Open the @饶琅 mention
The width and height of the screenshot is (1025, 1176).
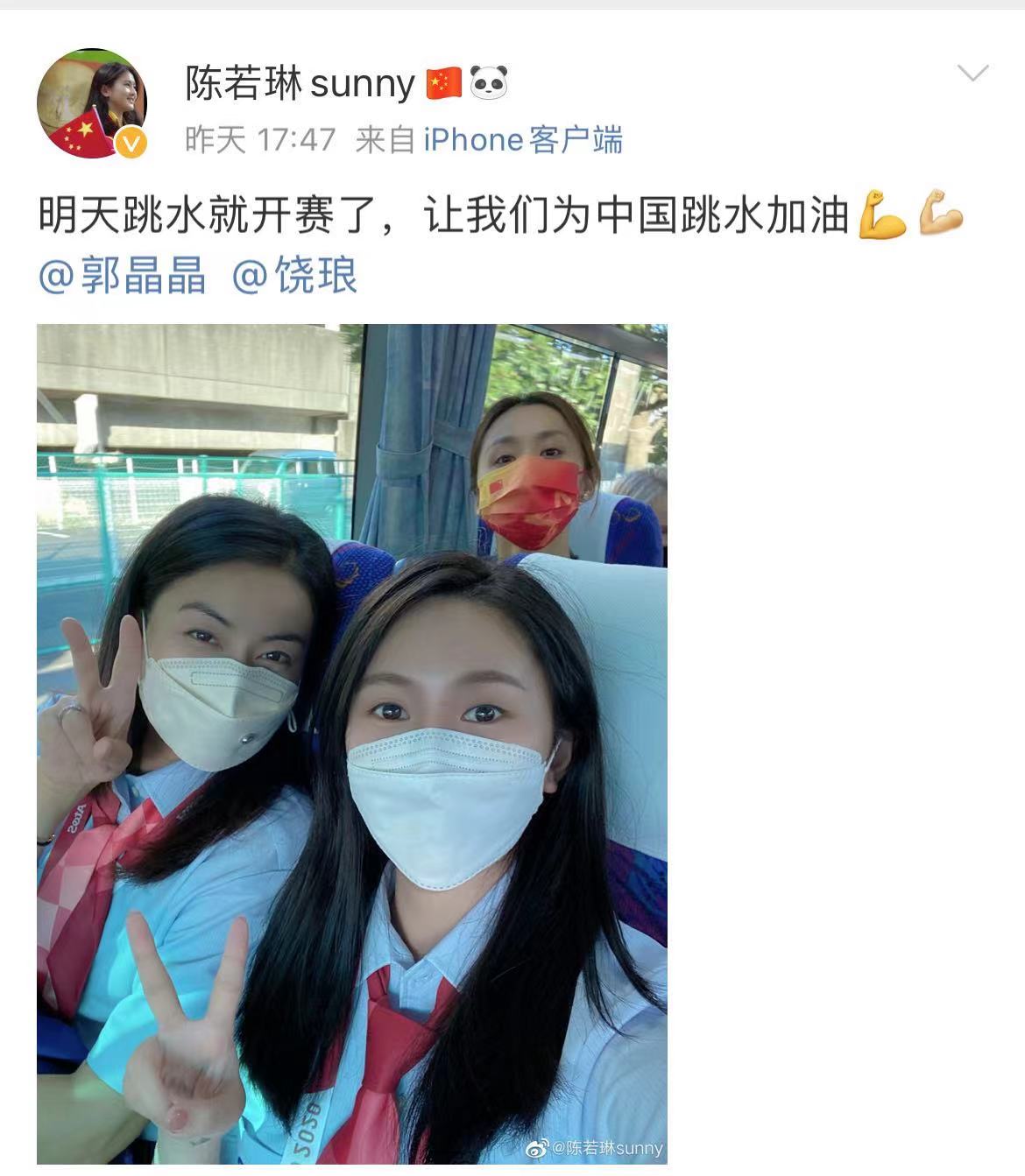coord(295,276)
